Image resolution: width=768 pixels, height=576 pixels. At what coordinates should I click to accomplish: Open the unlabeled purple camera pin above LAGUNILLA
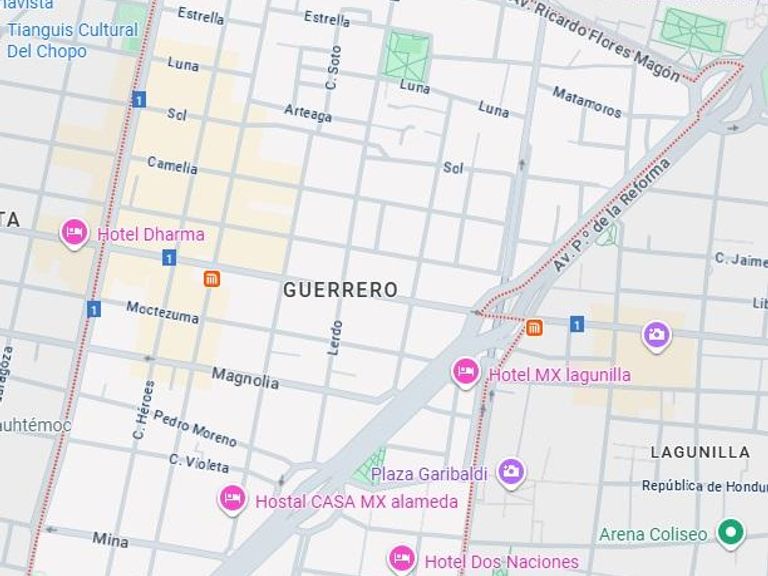point(656,336)
